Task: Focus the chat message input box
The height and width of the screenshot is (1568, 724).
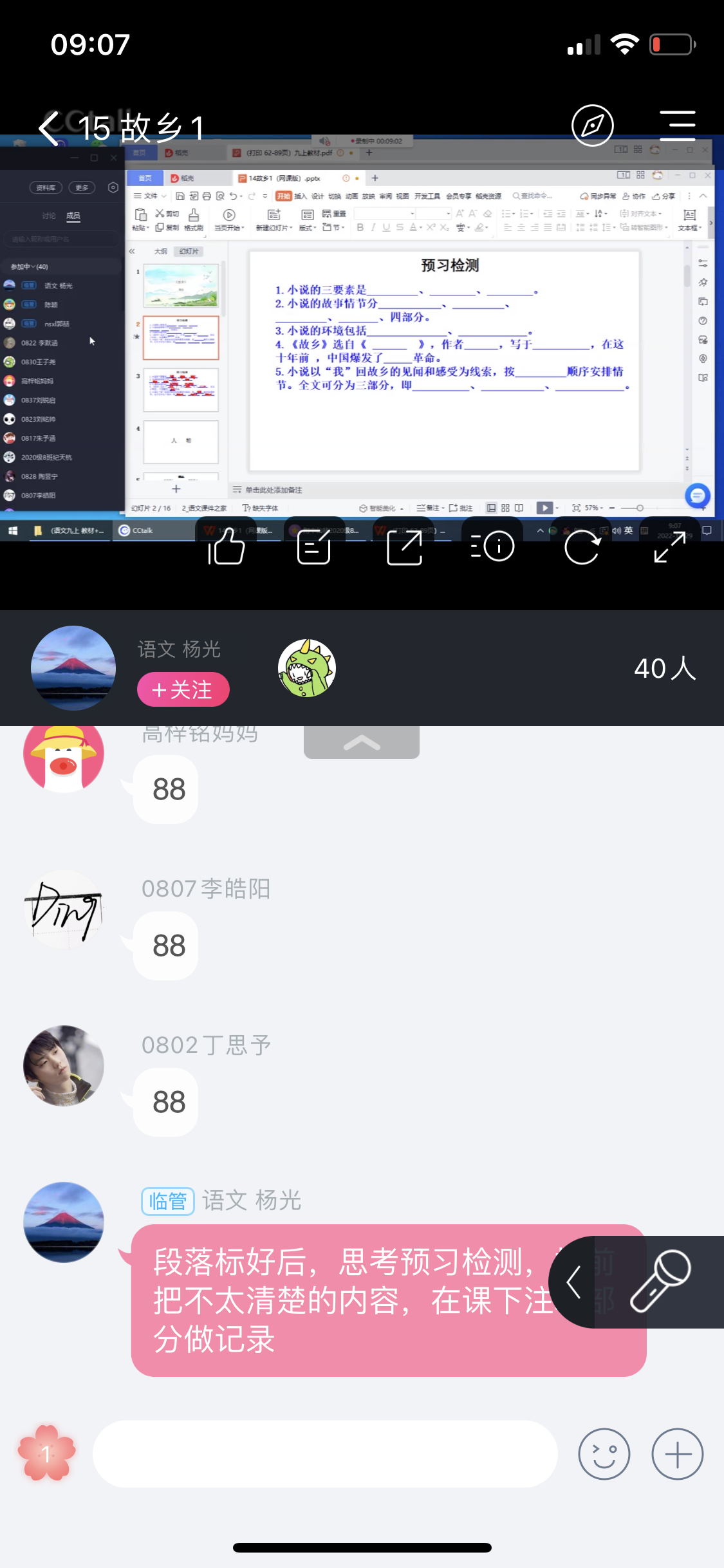Action: tap(325, 1453)
